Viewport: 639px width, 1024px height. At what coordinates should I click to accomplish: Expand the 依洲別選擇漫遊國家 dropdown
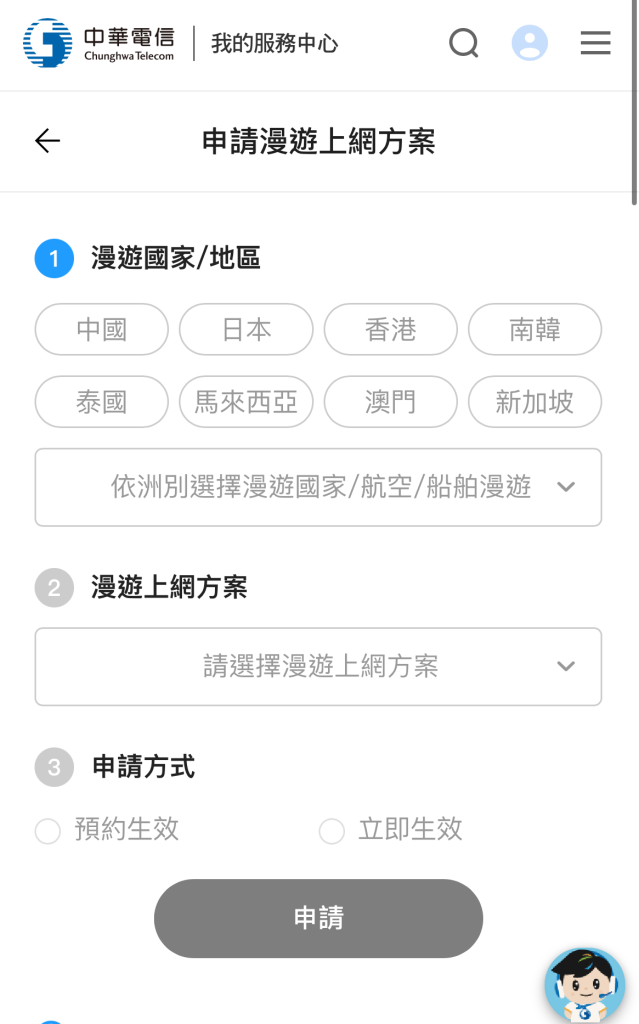318,487
